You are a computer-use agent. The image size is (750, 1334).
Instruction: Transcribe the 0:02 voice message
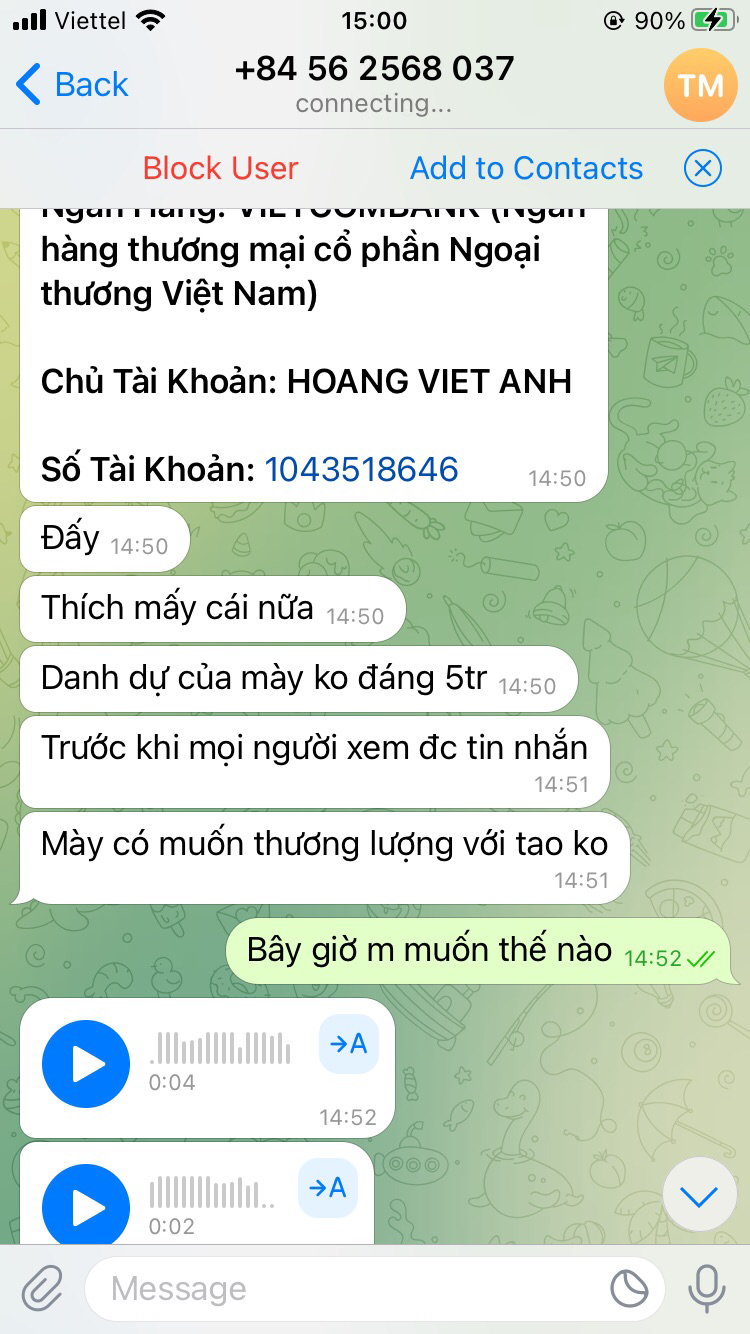[327, 1188]
